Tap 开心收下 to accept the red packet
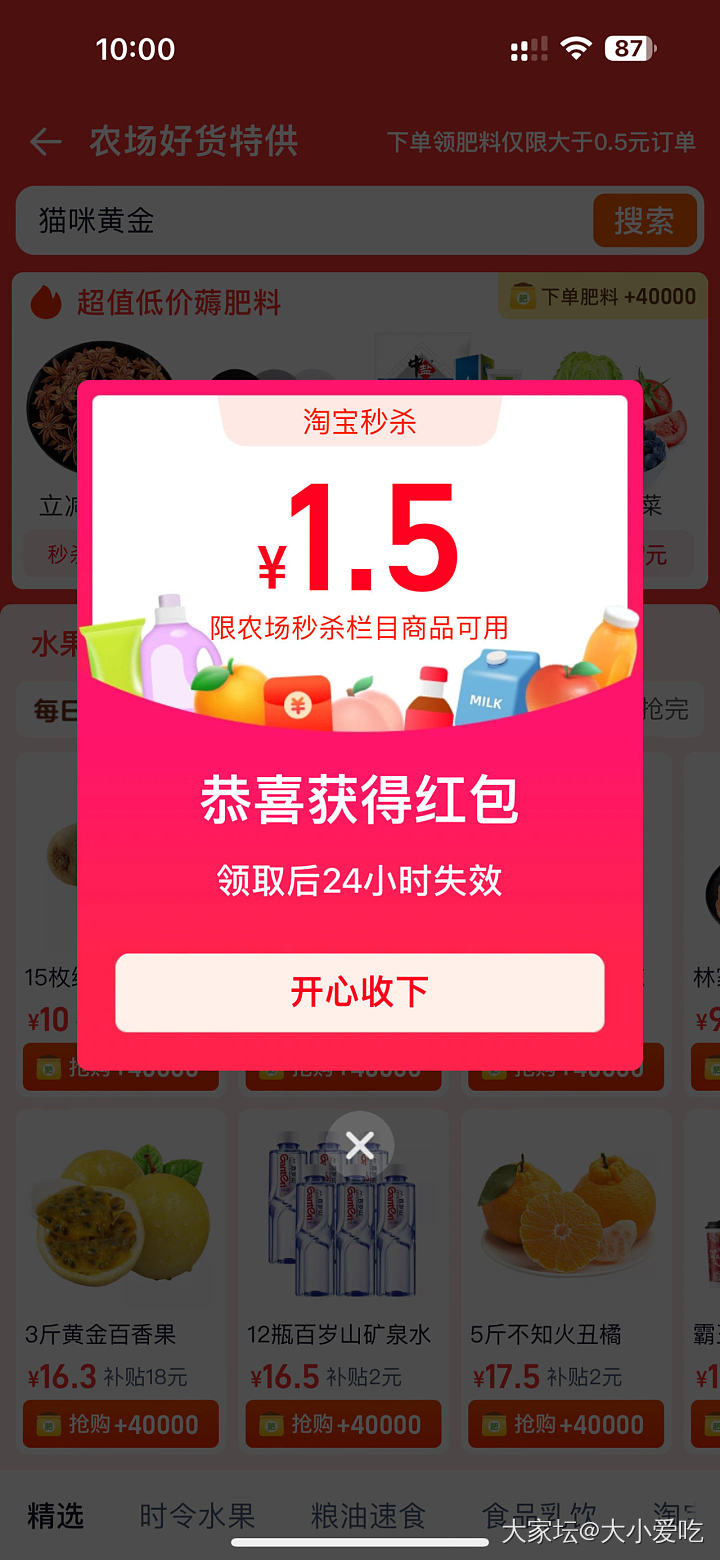Image resolution: width=720 pixels, height=1560 pixels. coord(360,992)
